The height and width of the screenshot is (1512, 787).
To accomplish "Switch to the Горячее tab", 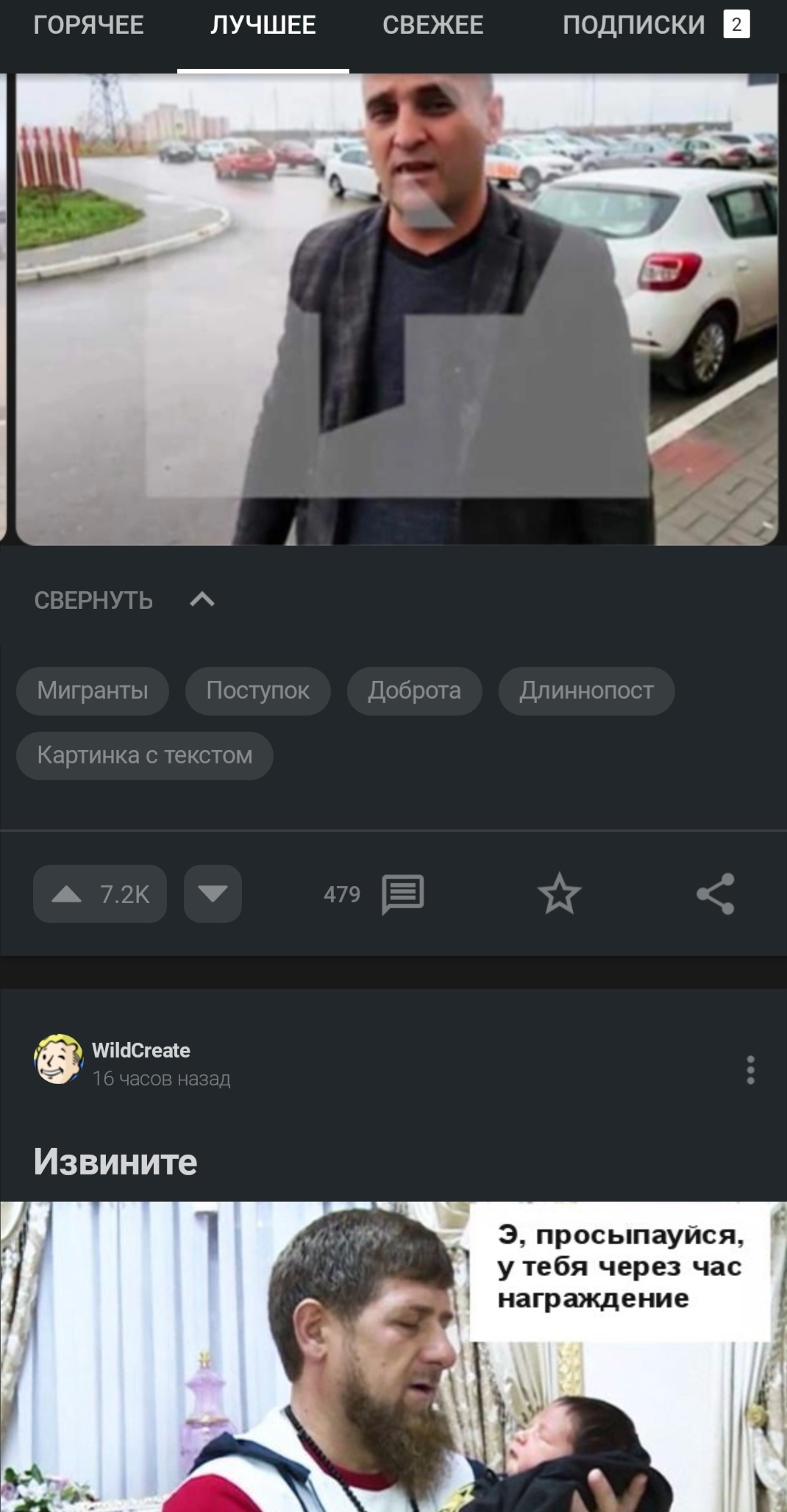I will point(88,25).
